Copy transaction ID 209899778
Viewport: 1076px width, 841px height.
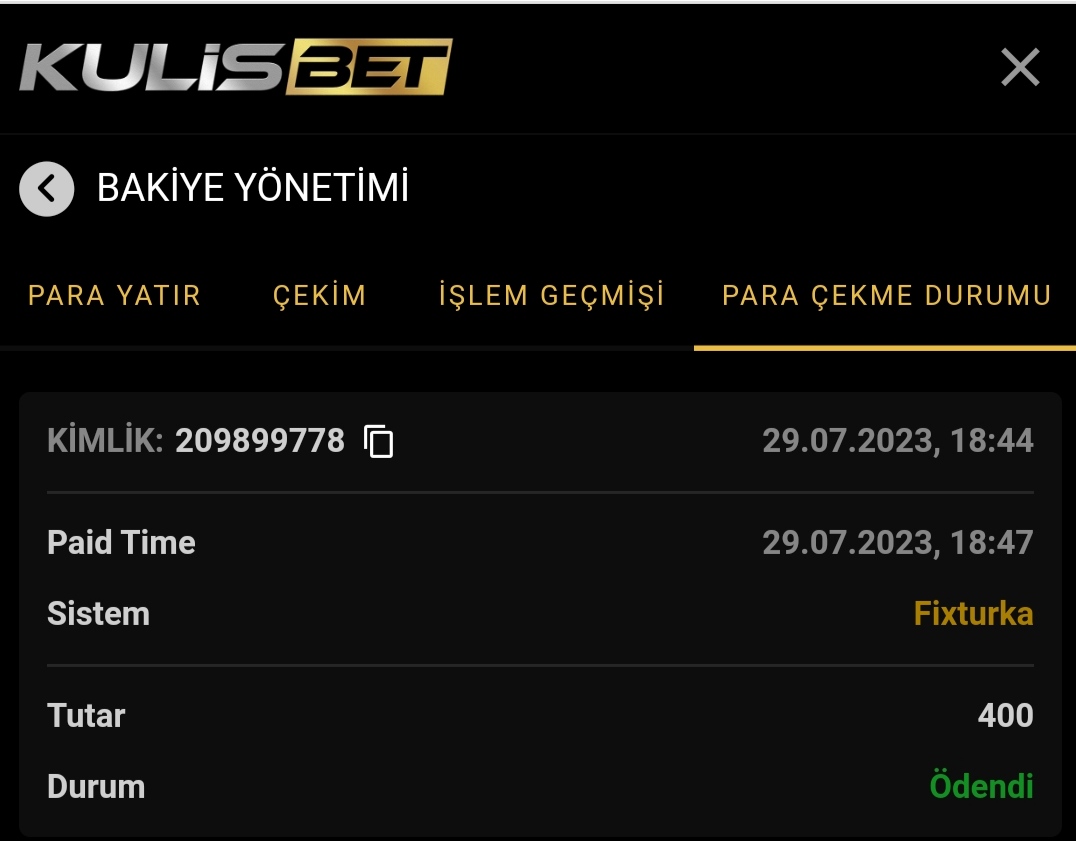[x=379, y=441]
